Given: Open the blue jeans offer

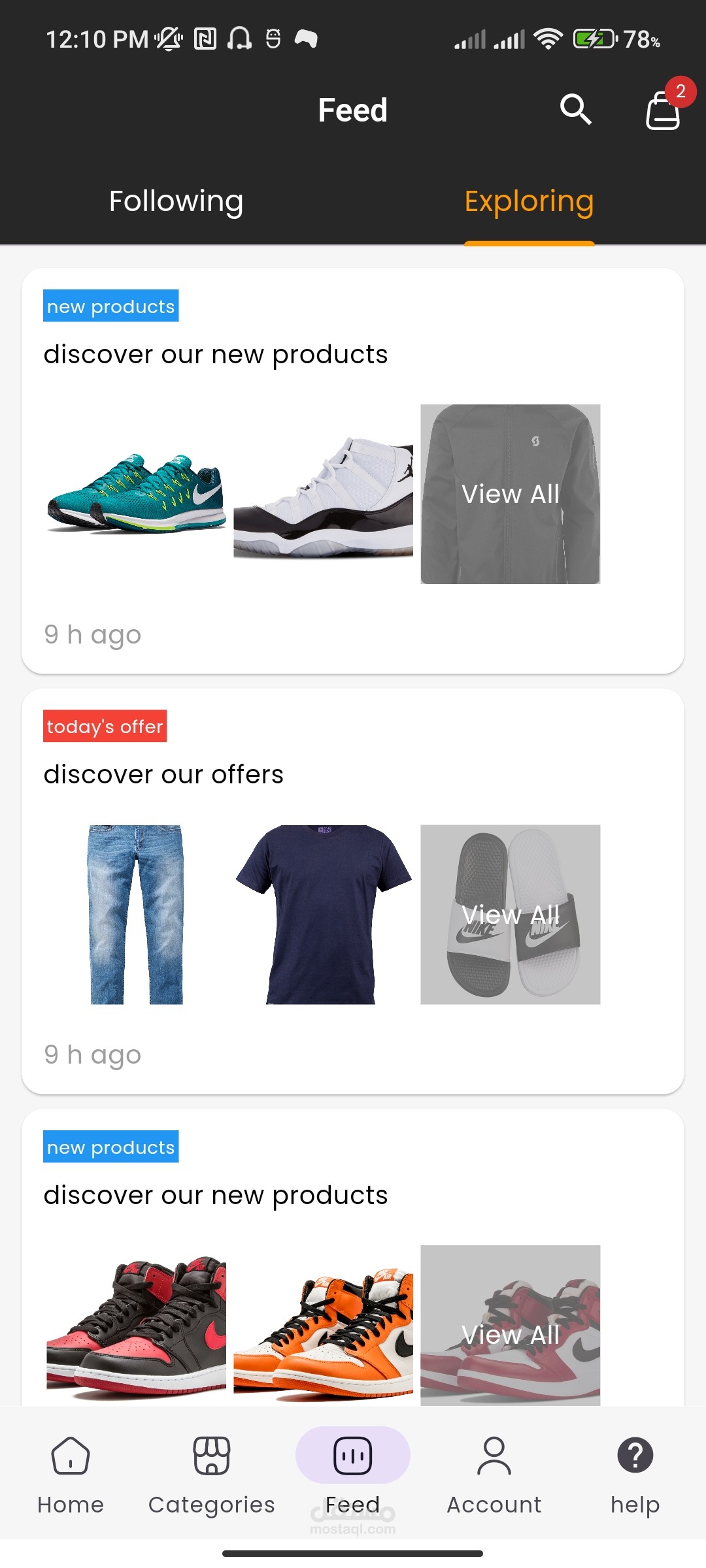Looking at the screenshot, I should point(137,915).
